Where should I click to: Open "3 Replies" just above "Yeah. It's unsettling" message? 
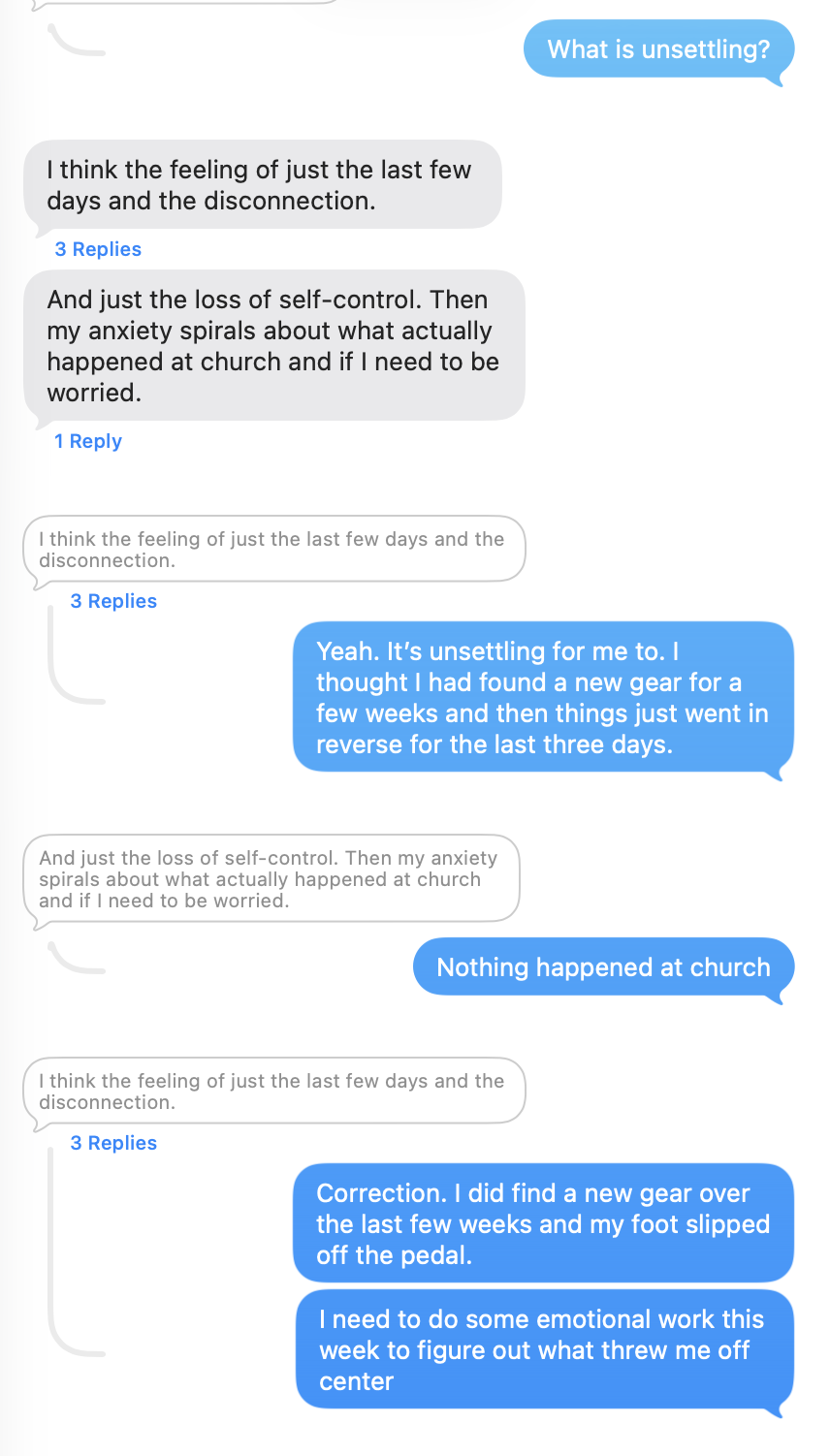(x=113, y=601)
